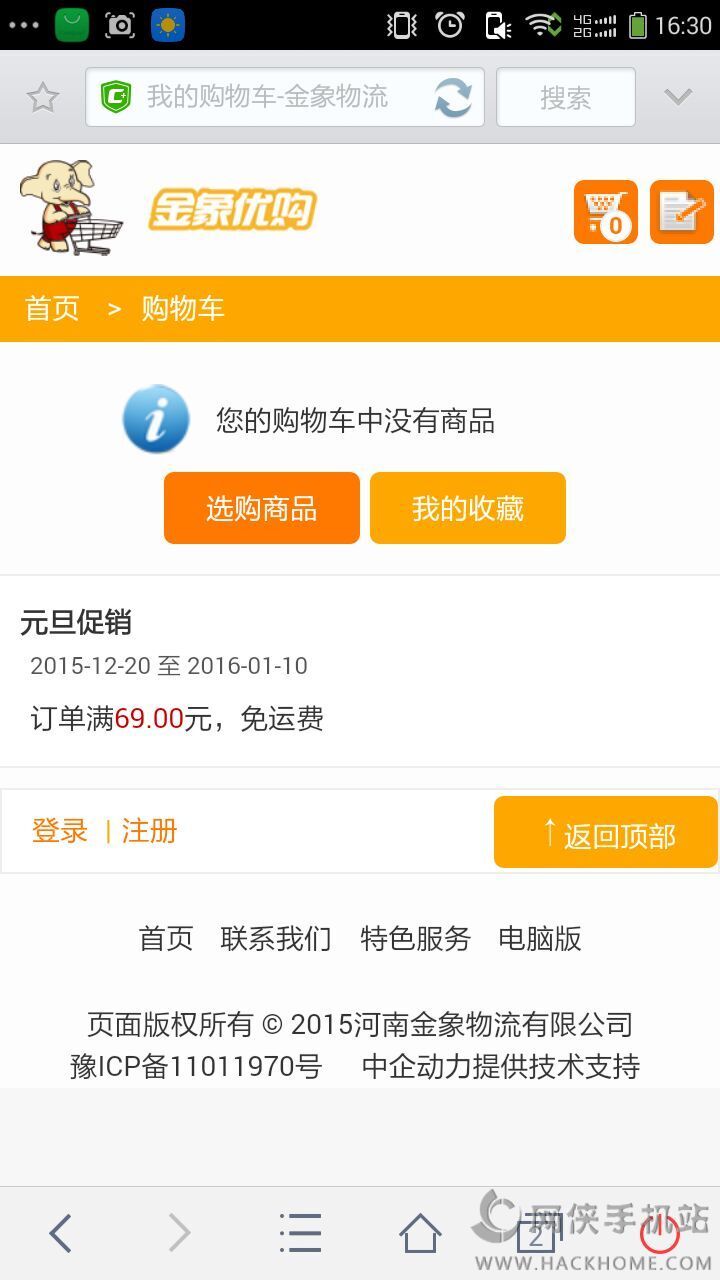Reload the page with the refresh icon

point(453,98)
